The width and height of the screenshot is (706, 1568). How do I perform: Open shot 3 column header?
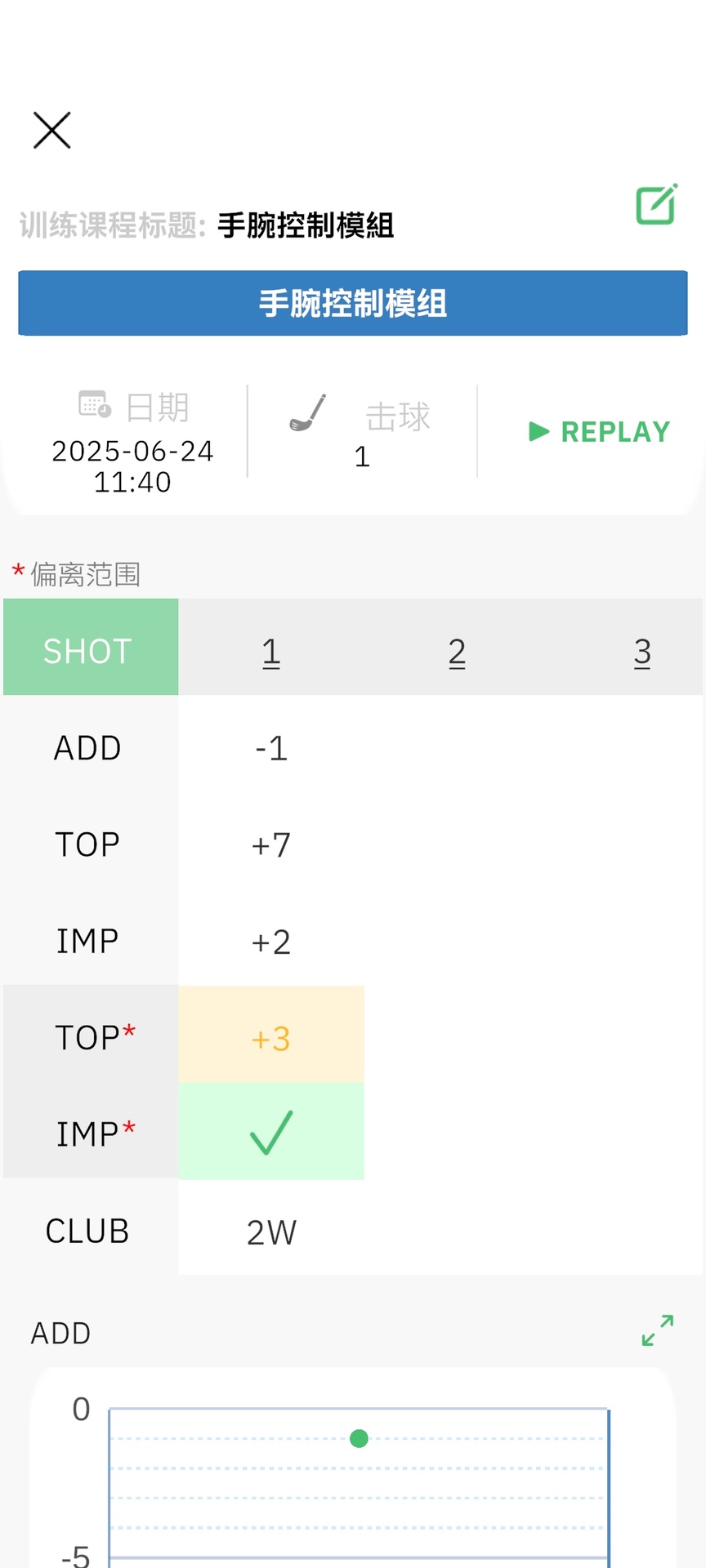[642, 652]
